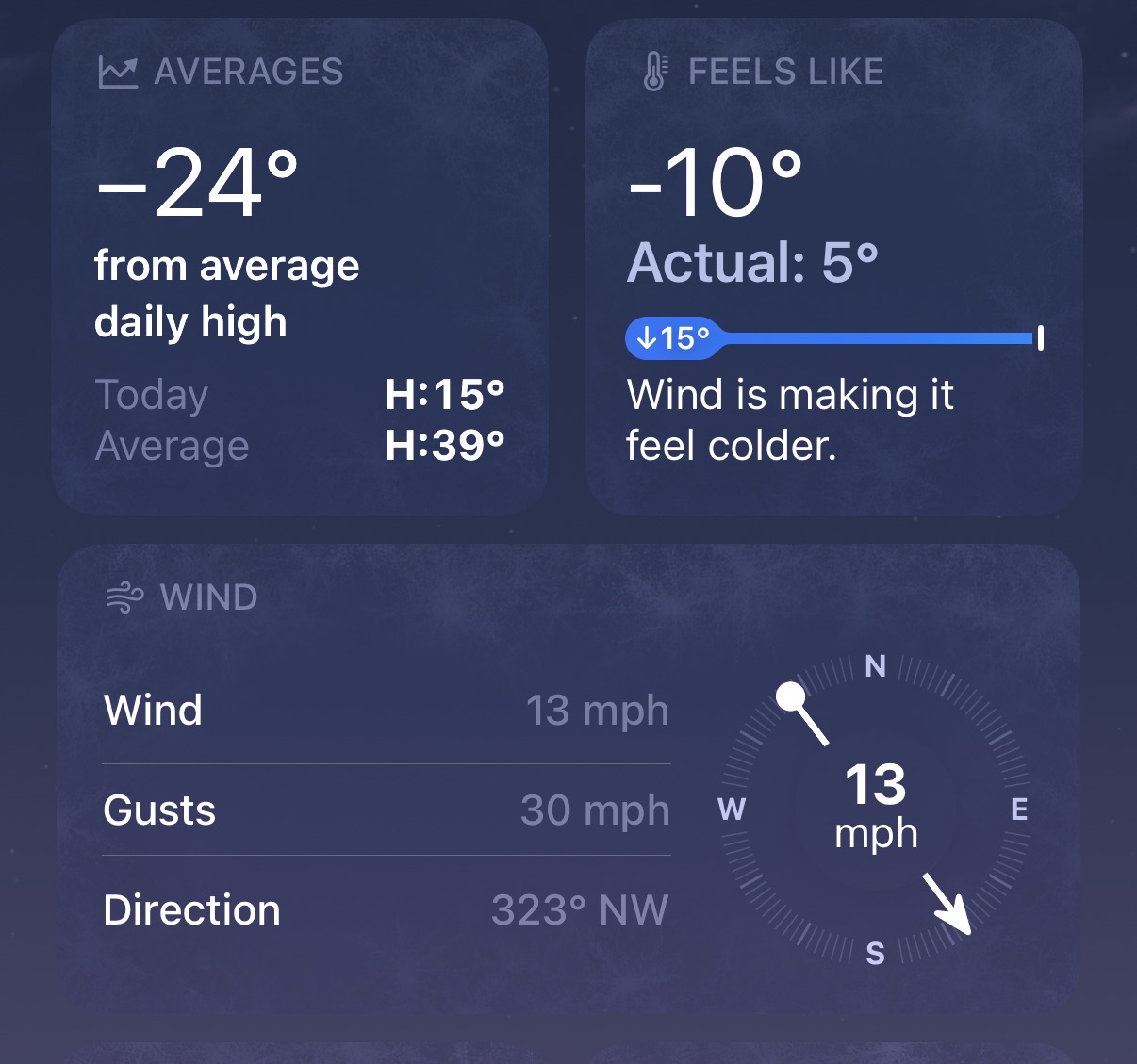The width and height of the screenshot is (1137, 1064).
Task: Open the Feels Like card
Action: tap(833, 267)
